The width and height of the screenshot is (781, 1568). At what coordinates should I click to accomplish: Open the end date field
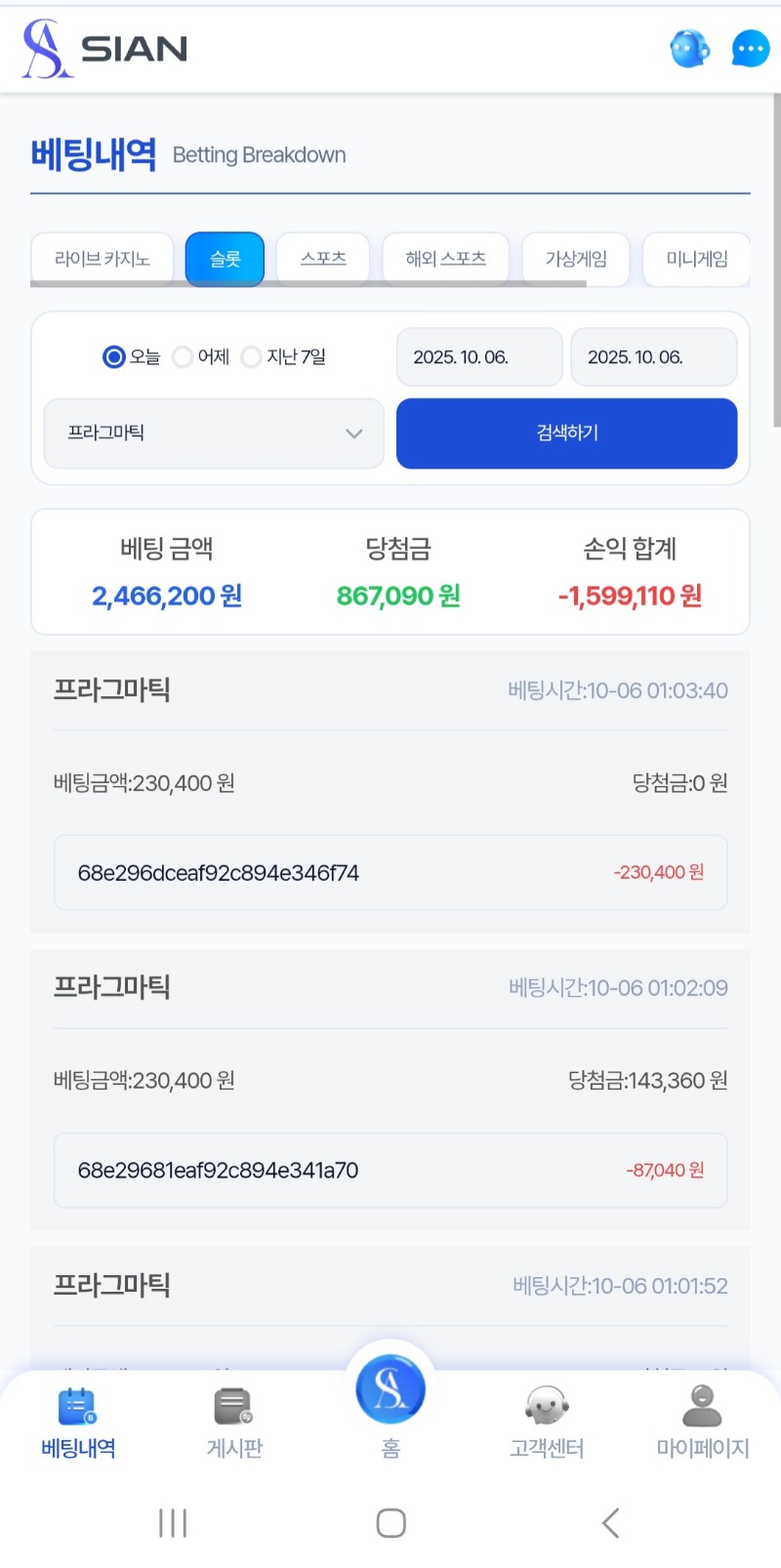pos(653,357)
